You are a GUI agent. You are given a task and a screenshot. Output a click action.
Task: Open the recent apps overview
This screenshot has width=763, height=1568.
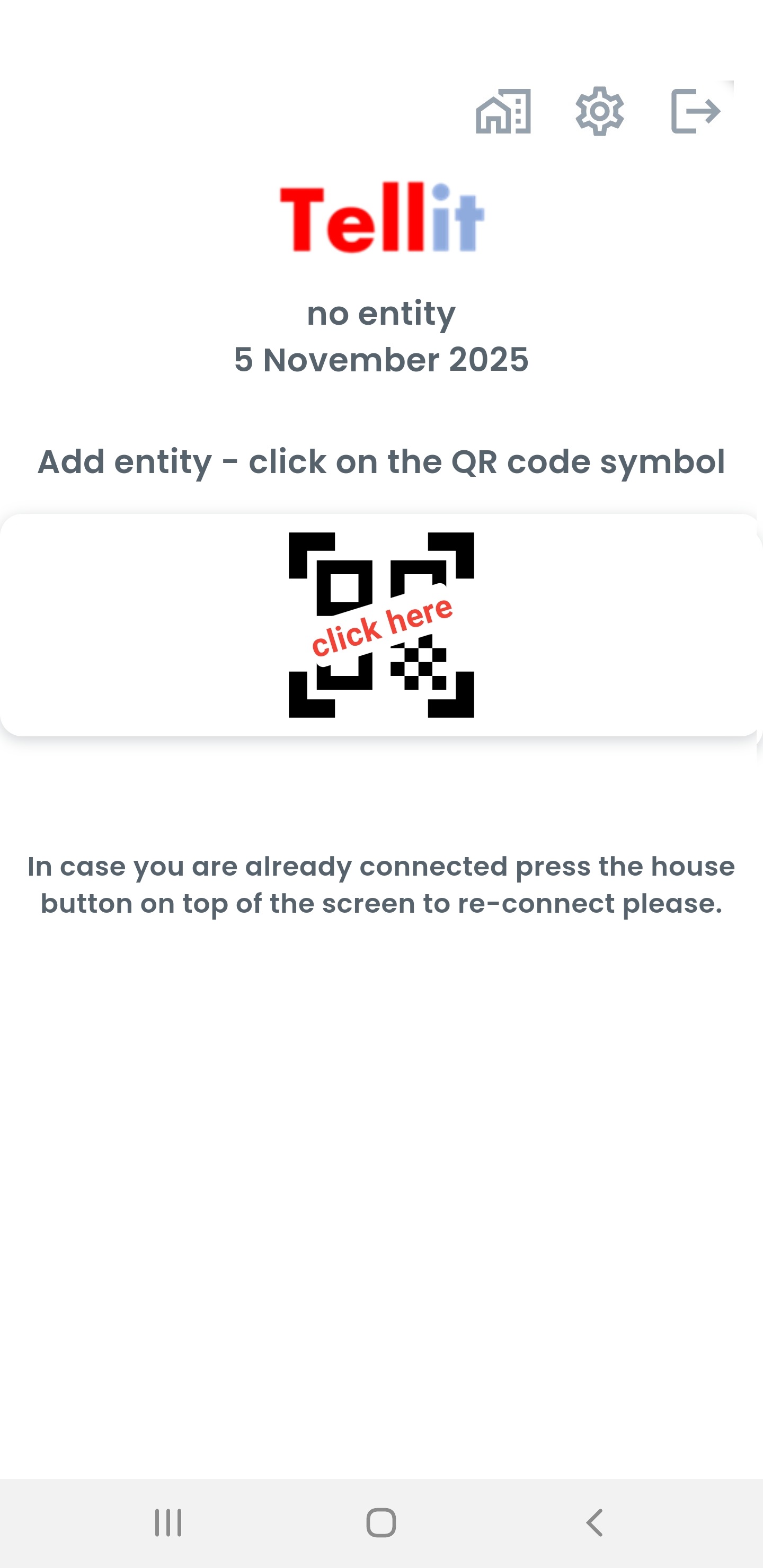click(166, 1523)
